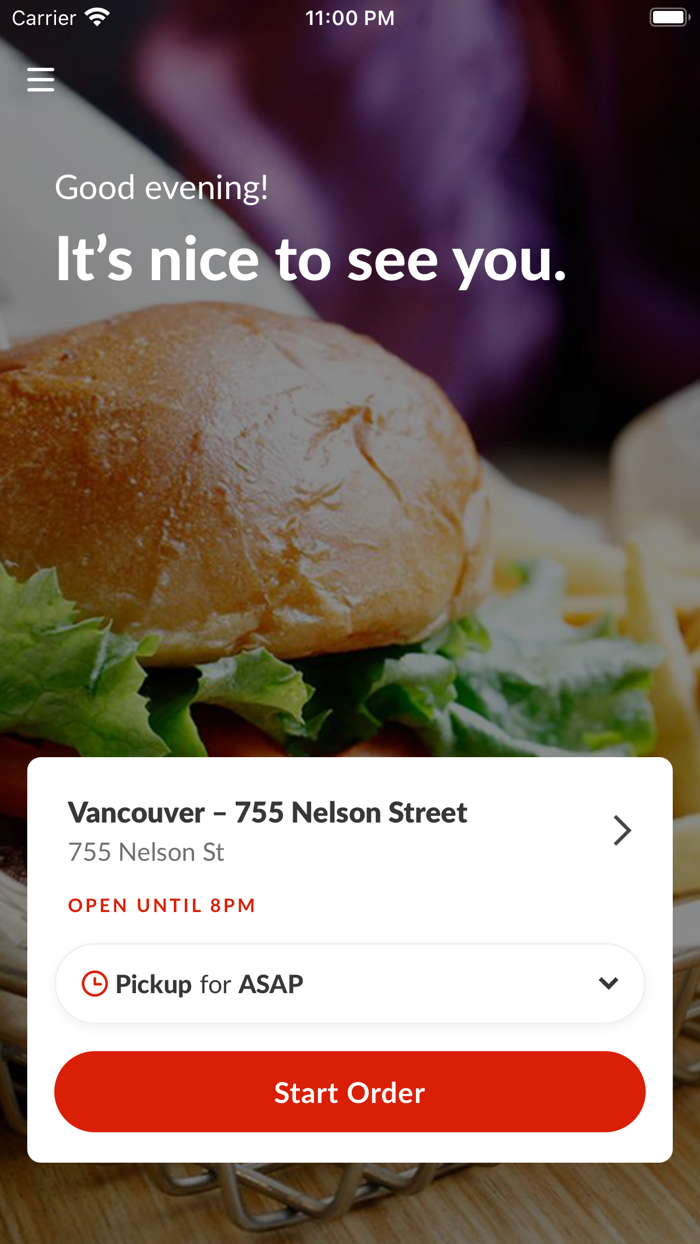
Task: Open Vancouver – 755 Nelson Street location details
Action: coord(350,831)
